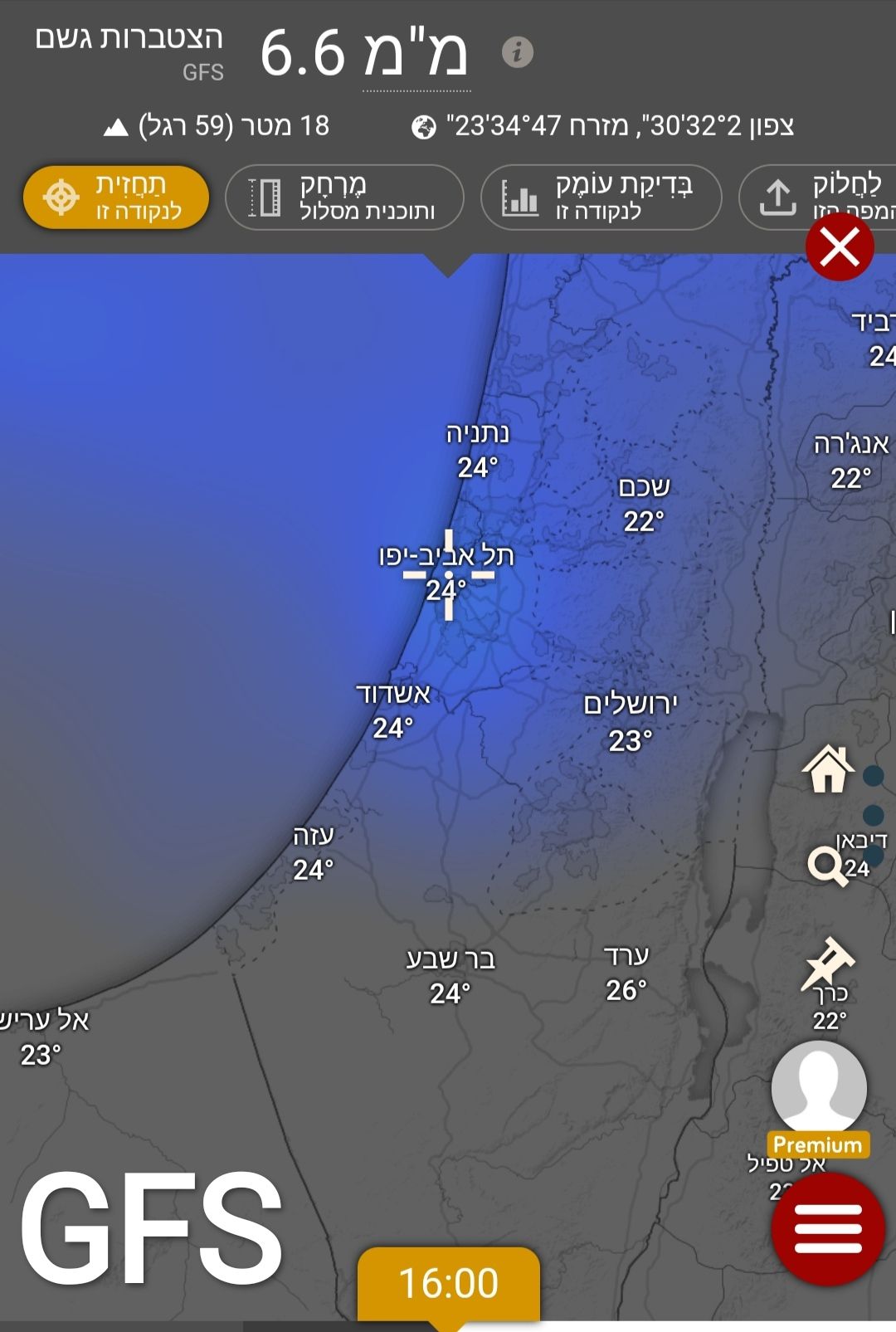Image resolution: width=896 pixels, height=1332 pixels.
Task: Close the point info panel
Action: [840, 246]
